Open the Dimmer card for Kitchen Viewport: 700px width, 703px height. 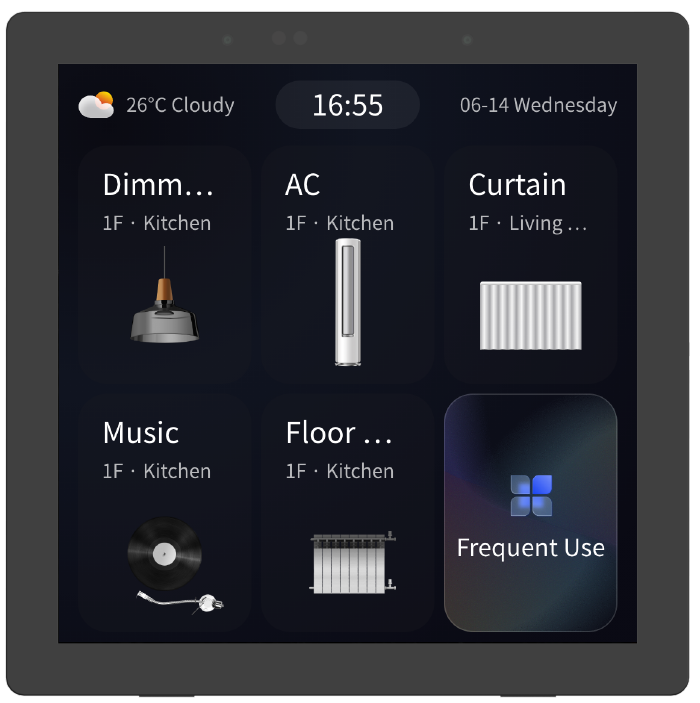(x=165, y=265)
